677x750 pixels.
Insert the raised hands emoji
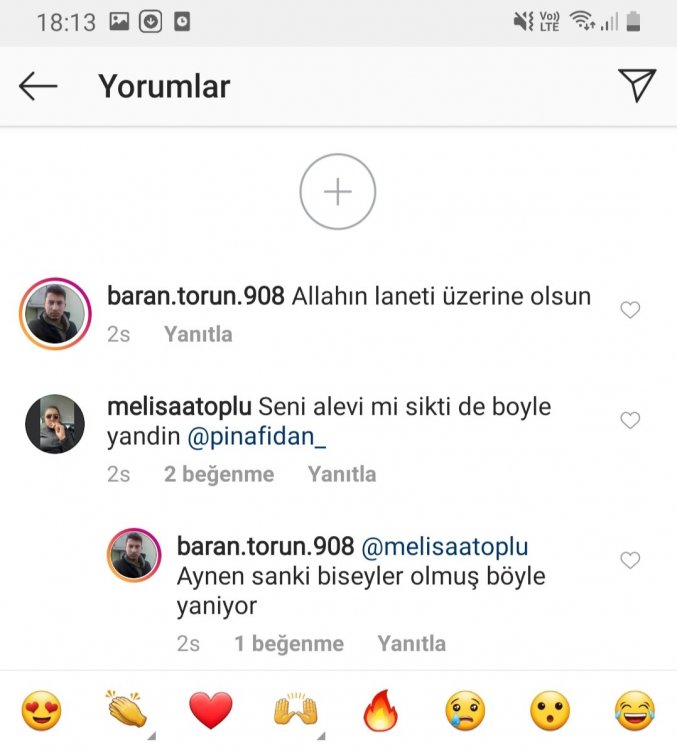click(296, 711)
